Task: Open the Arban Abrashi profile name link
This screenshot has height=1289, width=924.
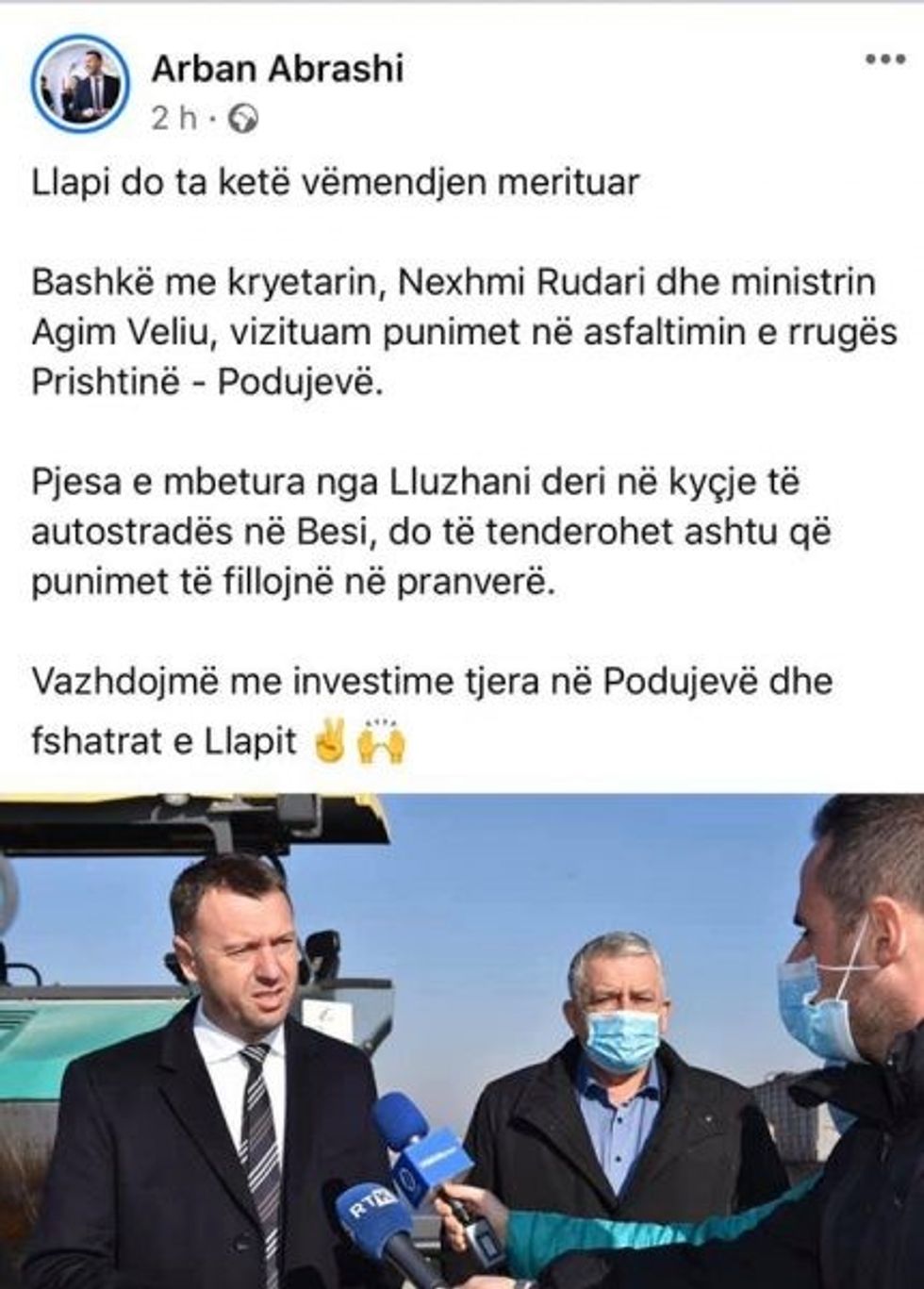Action: click(277, 69)
